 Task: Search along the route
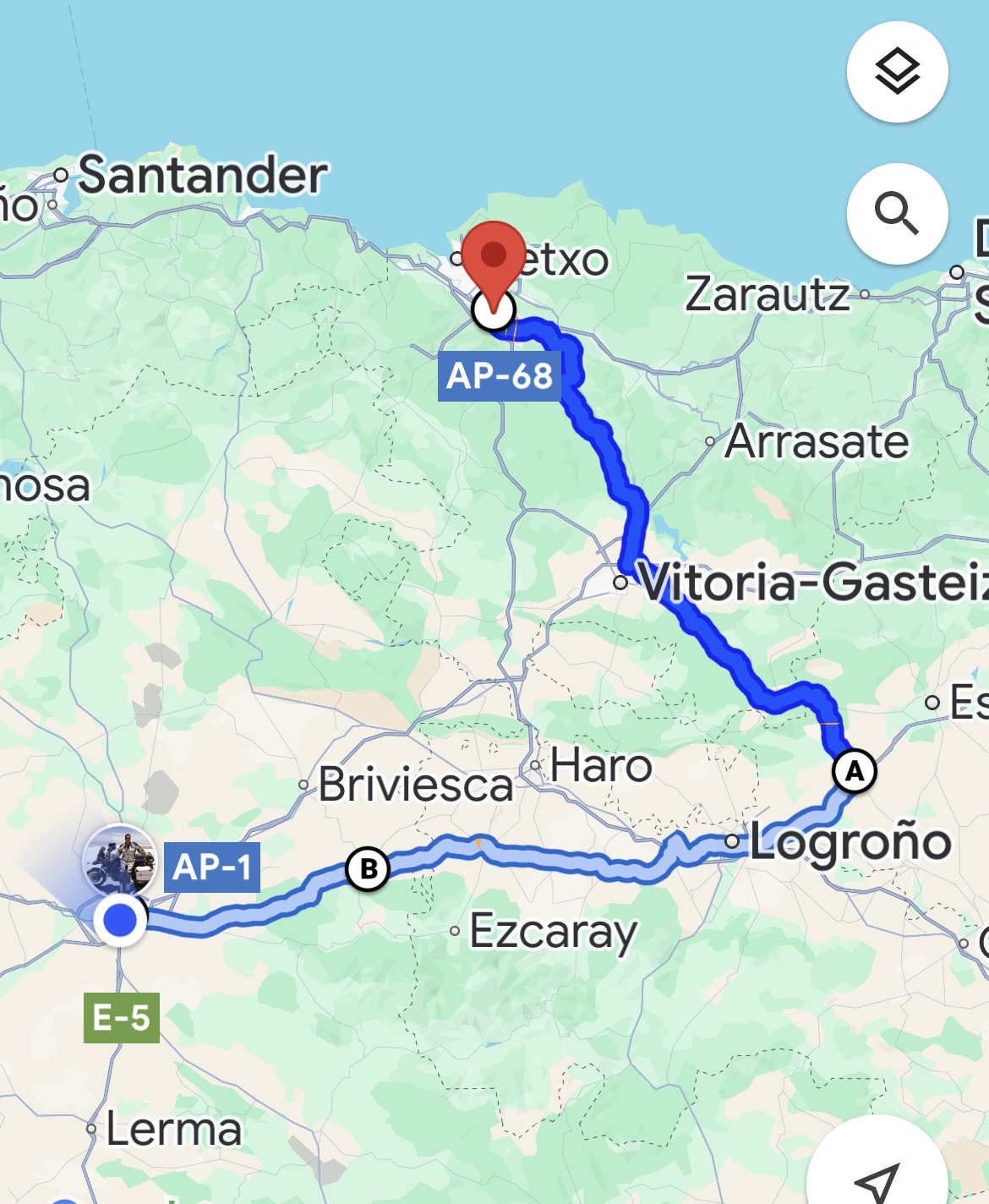pyautogui.click(x=897, y=213)
